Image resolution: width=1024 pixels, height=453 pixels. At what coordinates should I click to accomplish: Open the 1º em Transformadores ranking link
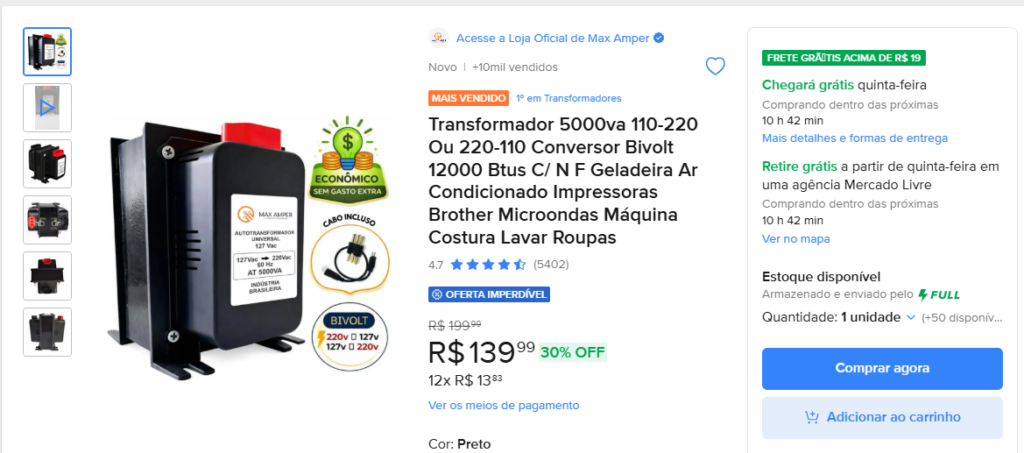point(569,98)
